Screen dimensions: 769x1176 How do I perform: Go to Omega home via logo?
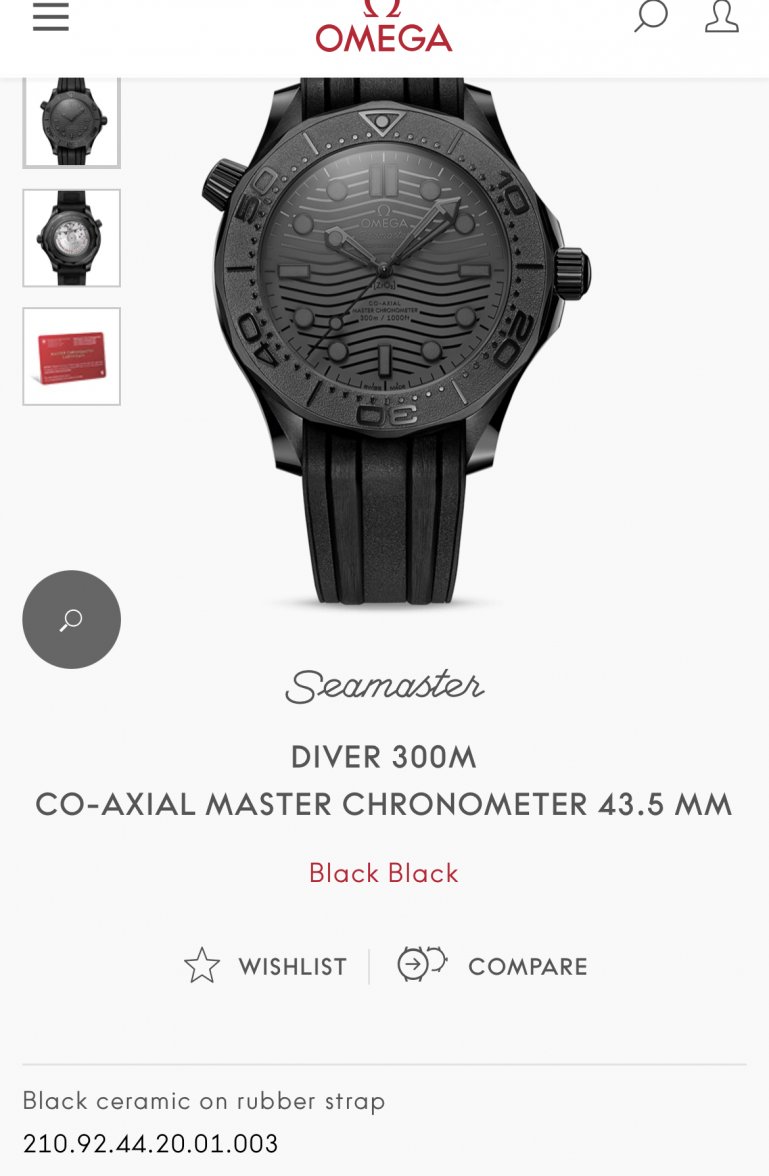pos(384,30)
